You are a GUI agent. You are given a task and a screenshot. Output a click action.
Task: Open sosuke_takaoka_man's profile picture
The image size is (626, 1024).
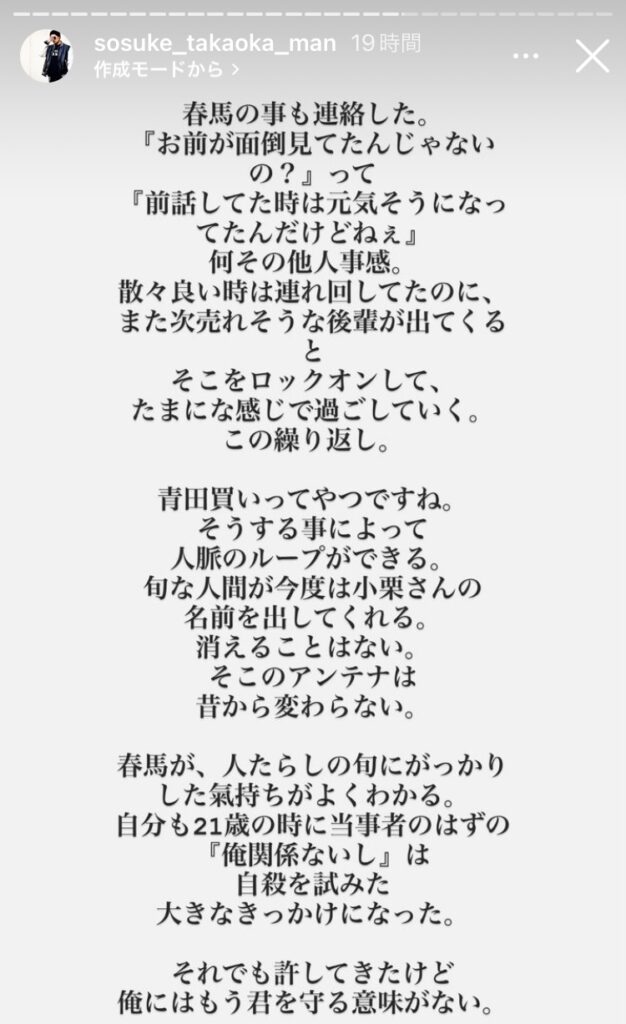[46, 56]
